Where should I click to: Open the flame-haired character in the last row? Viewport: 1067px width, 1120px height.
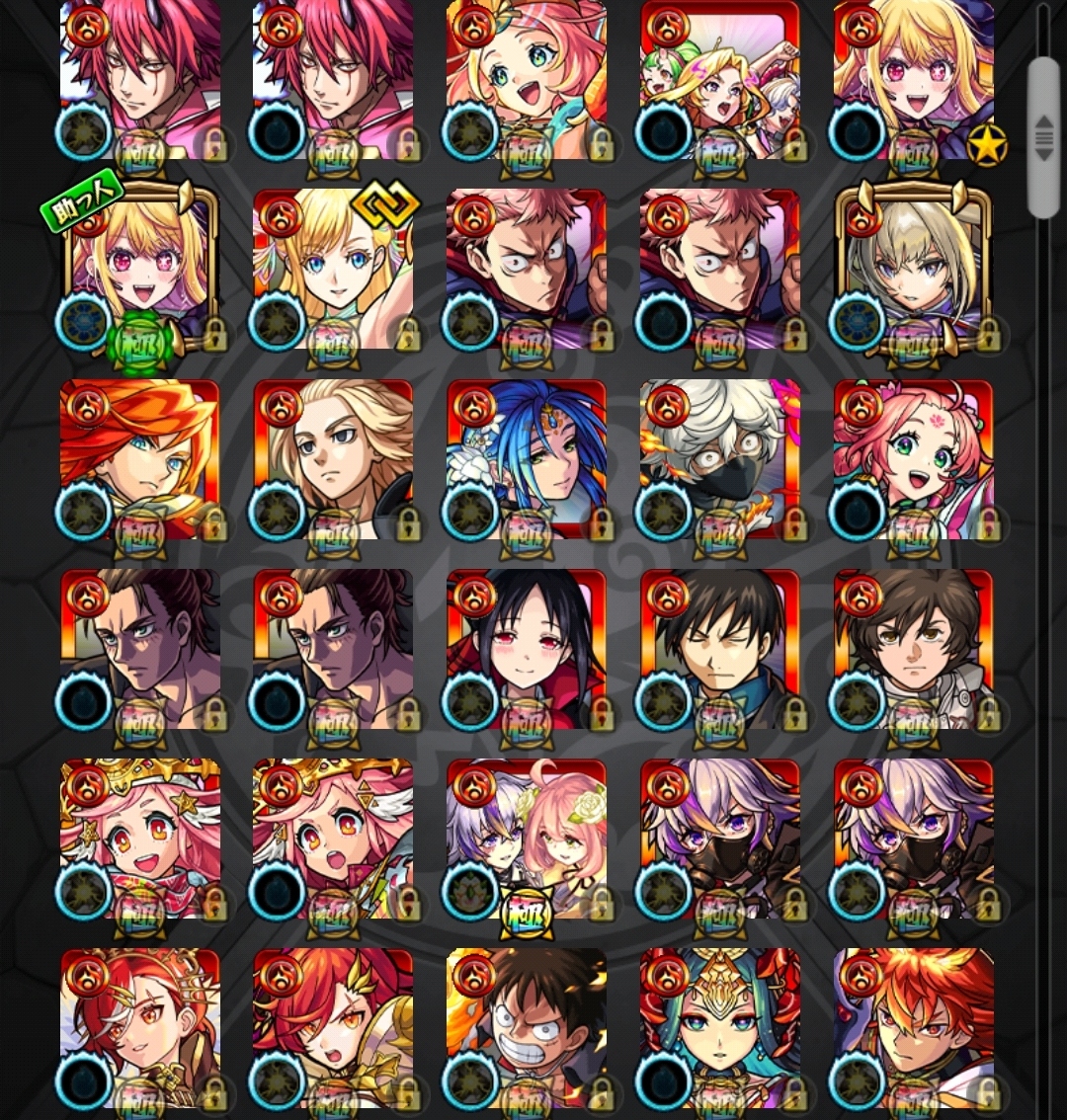(x=914, y=1027)
